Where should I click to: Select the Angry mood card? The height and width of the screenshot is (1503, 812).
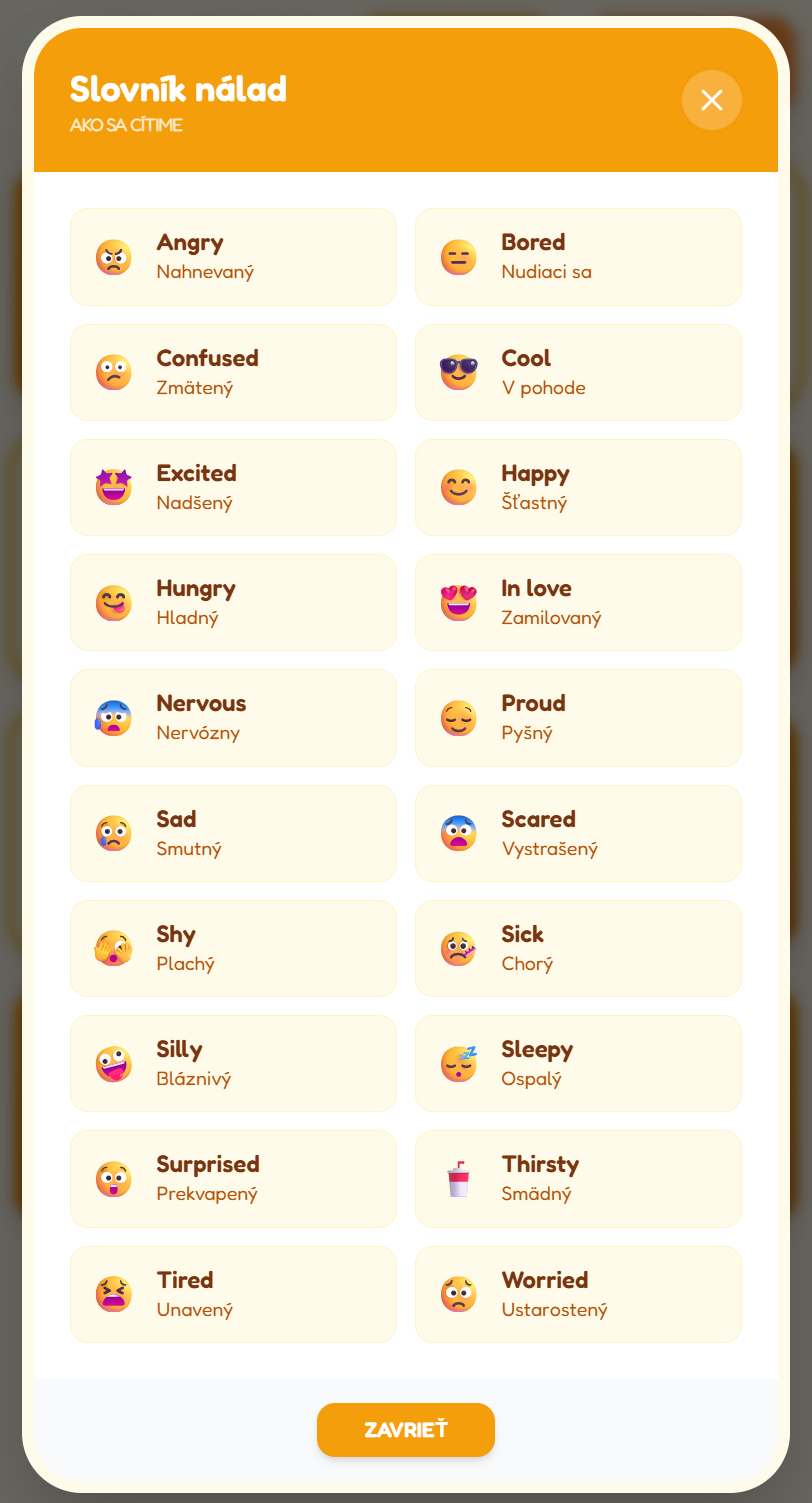pyautogui.click(x=233, y=257)
